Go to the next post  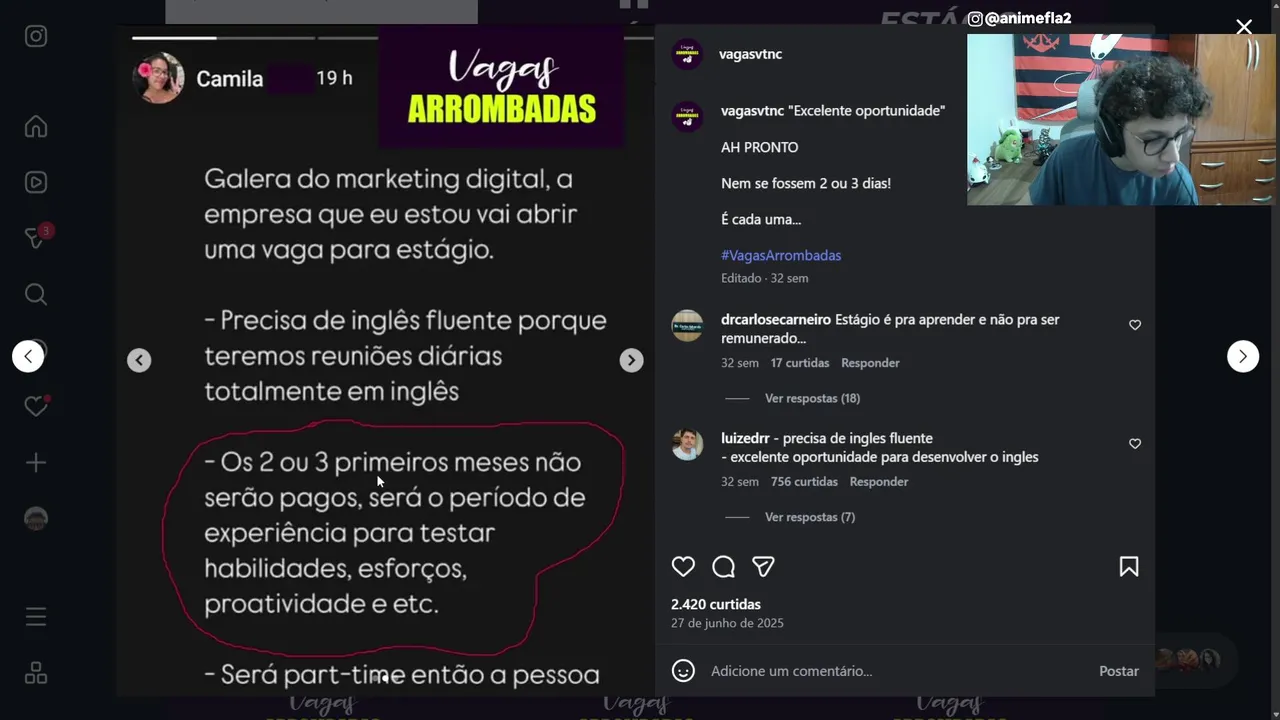1243,356
